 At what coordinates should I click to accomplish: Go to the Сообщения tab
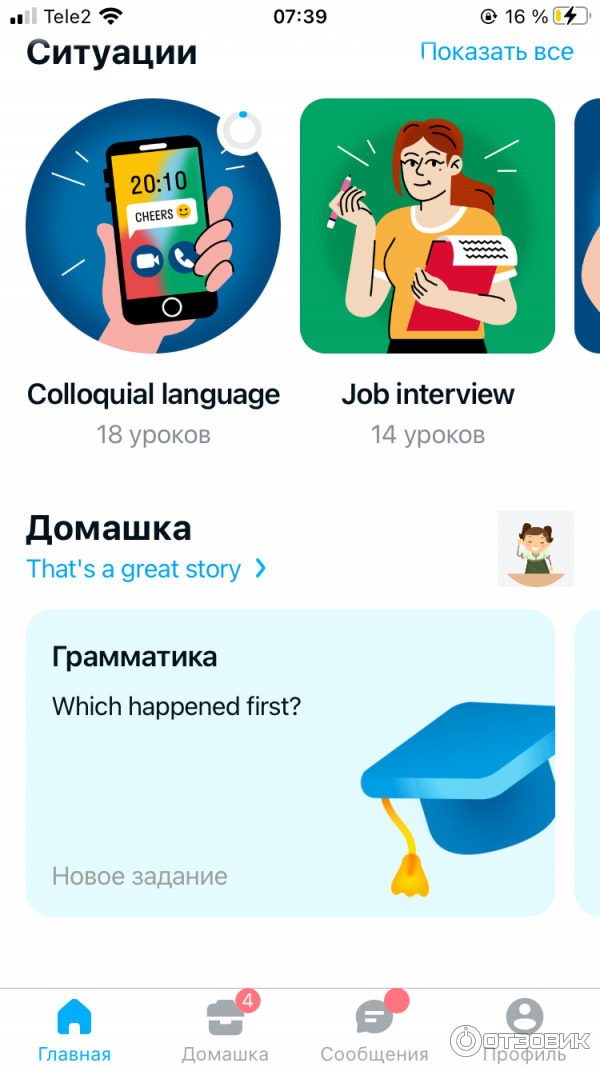[374, 1030]
